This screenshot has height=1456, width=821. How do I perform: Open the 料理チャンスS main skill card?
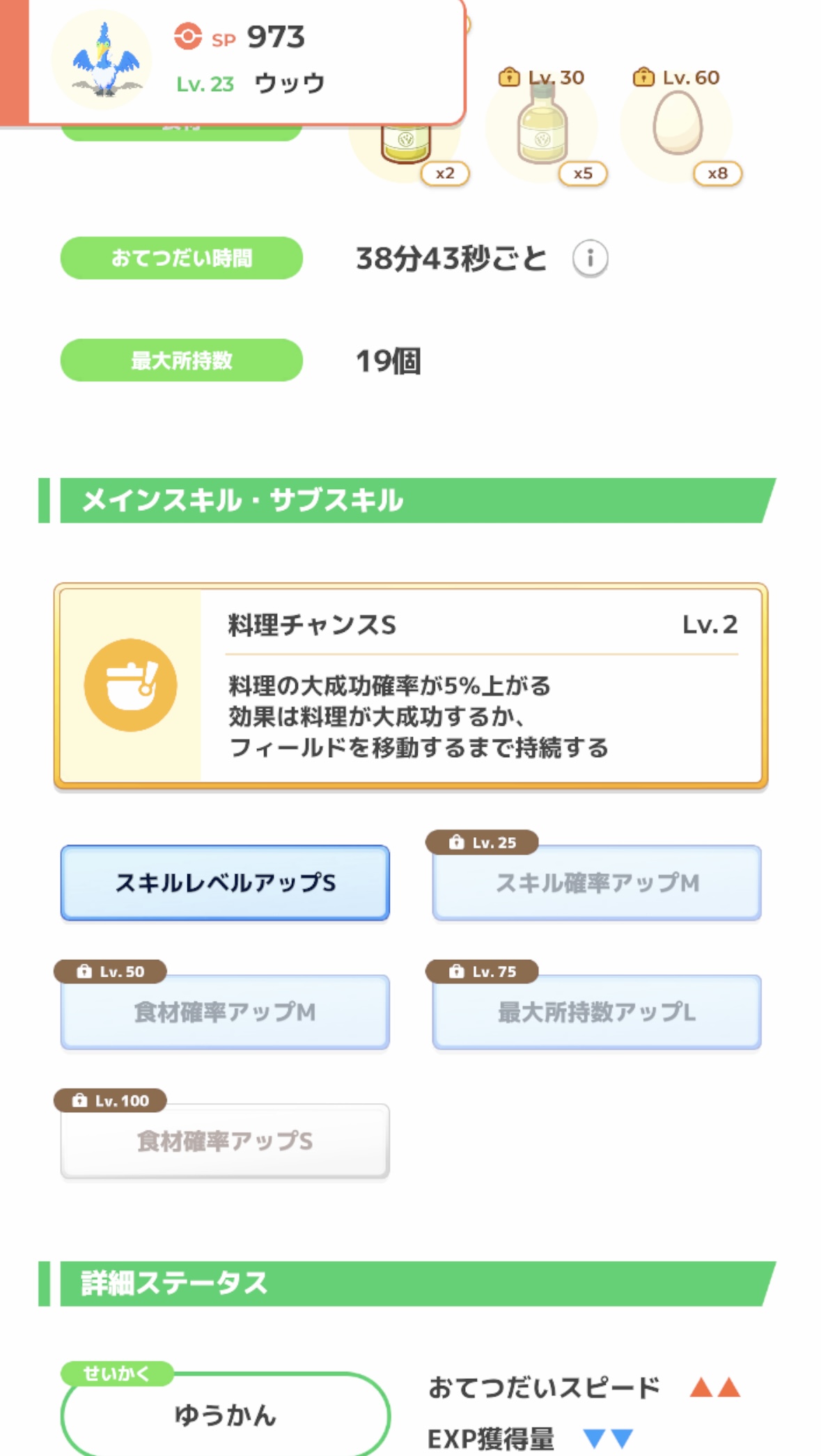coord(411,686)
